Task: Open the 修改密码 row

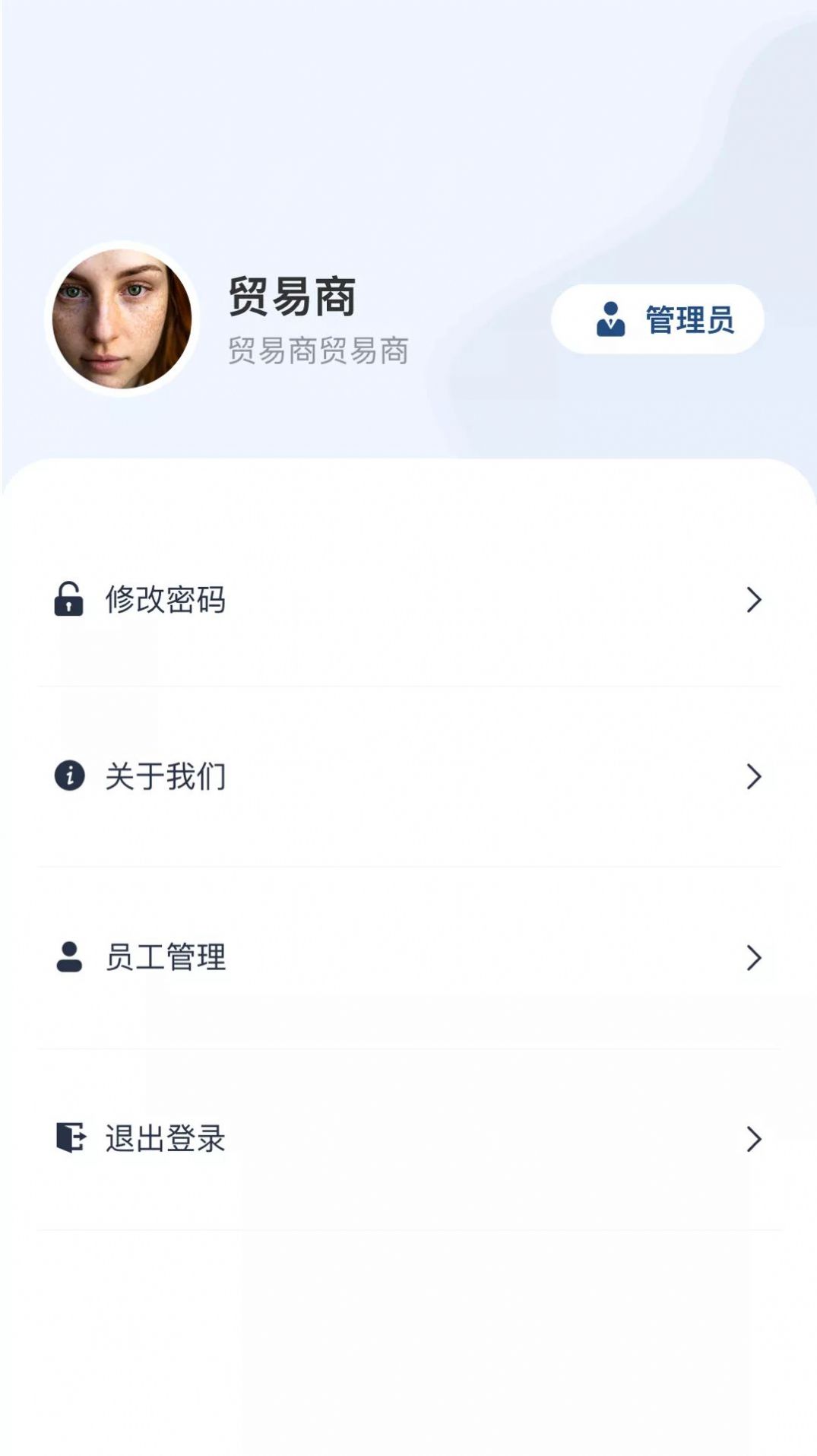Action: point(409,600)
